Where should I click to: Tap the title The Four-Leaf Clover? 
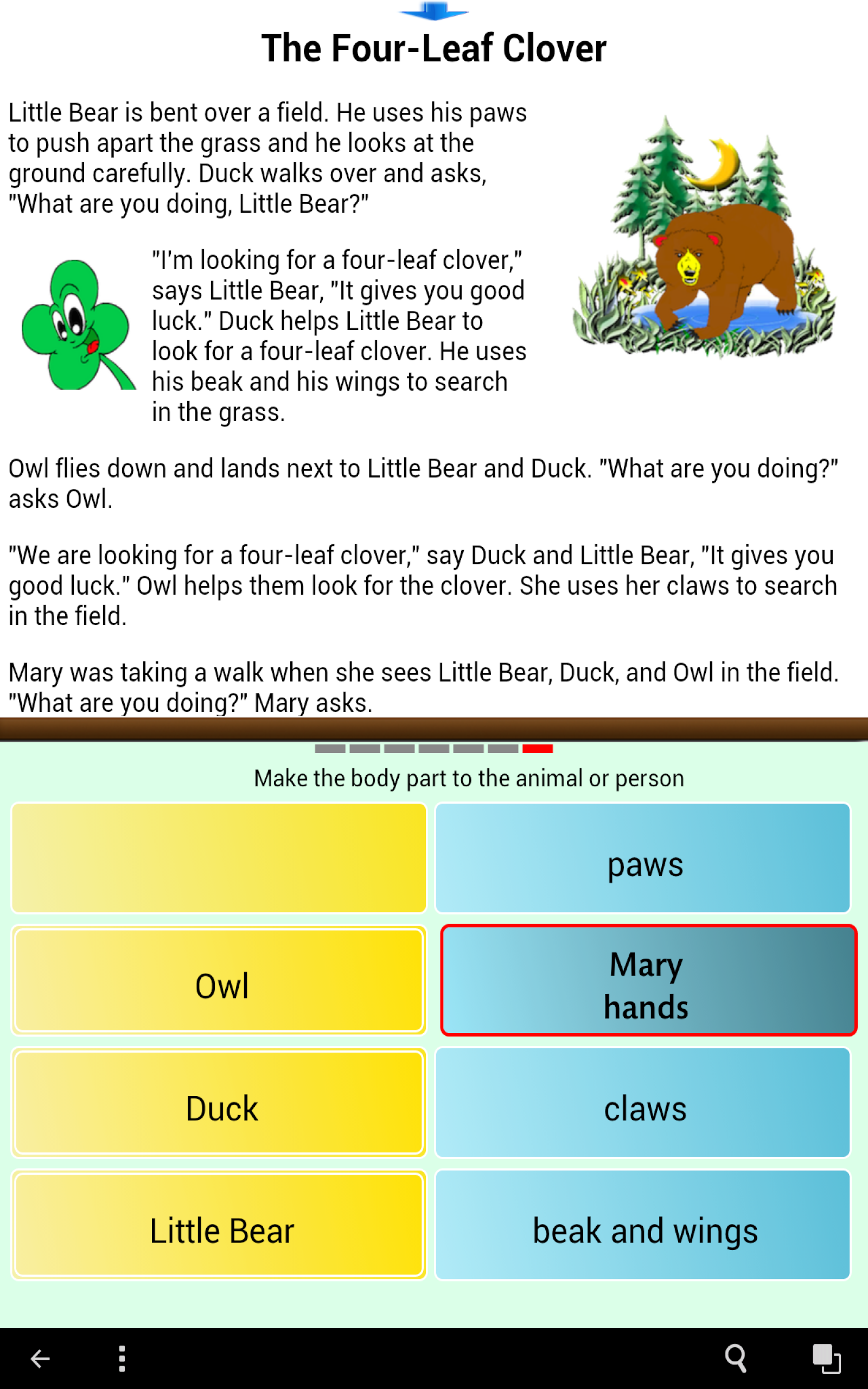point(435,49)
